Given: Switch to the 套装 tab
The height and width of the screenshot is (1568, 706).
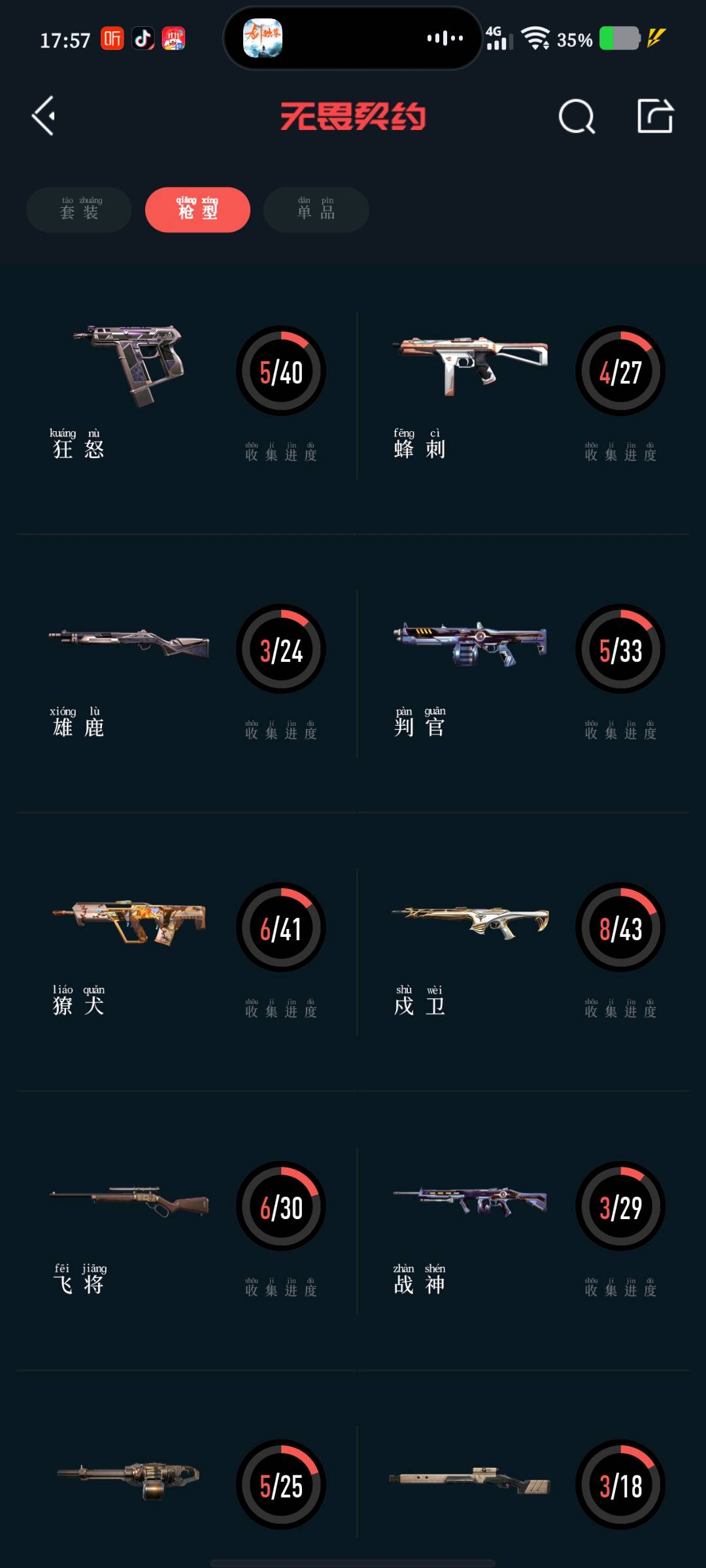Looking at the screenshot, I should tap(79, 210).
